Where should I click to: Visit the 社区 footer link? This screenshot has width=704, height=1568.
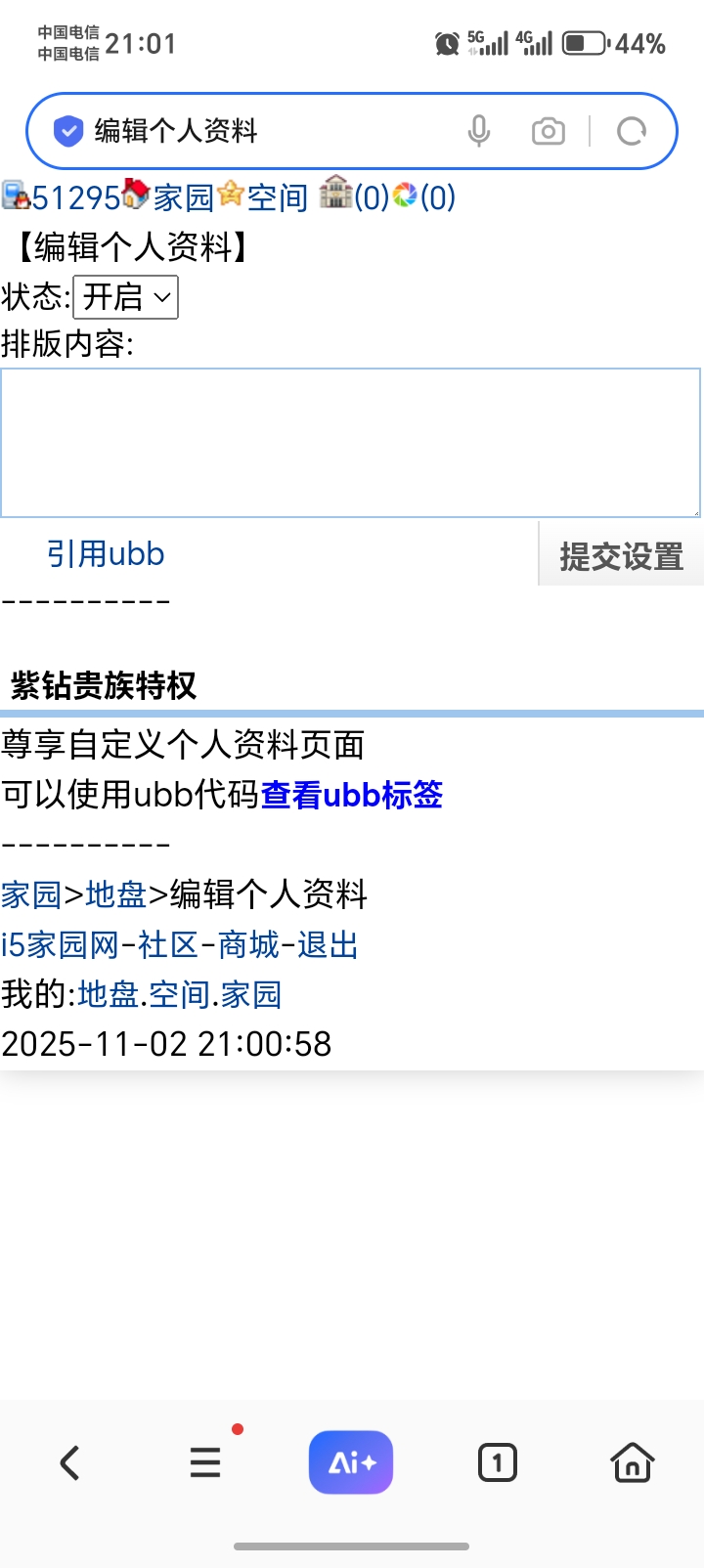168,945
